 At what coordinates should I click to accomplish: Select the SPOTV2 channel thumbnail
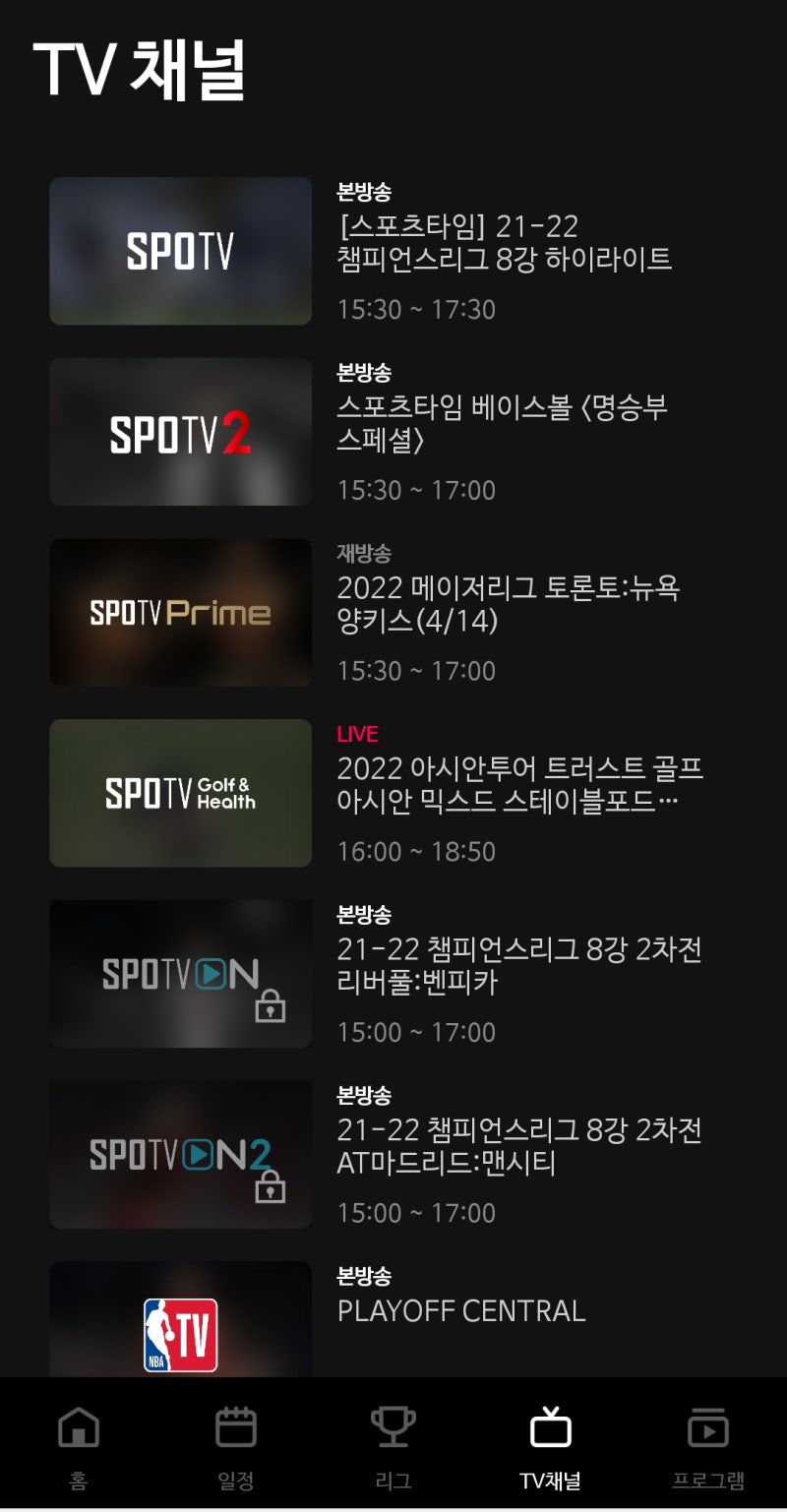(x=180, y=431)
